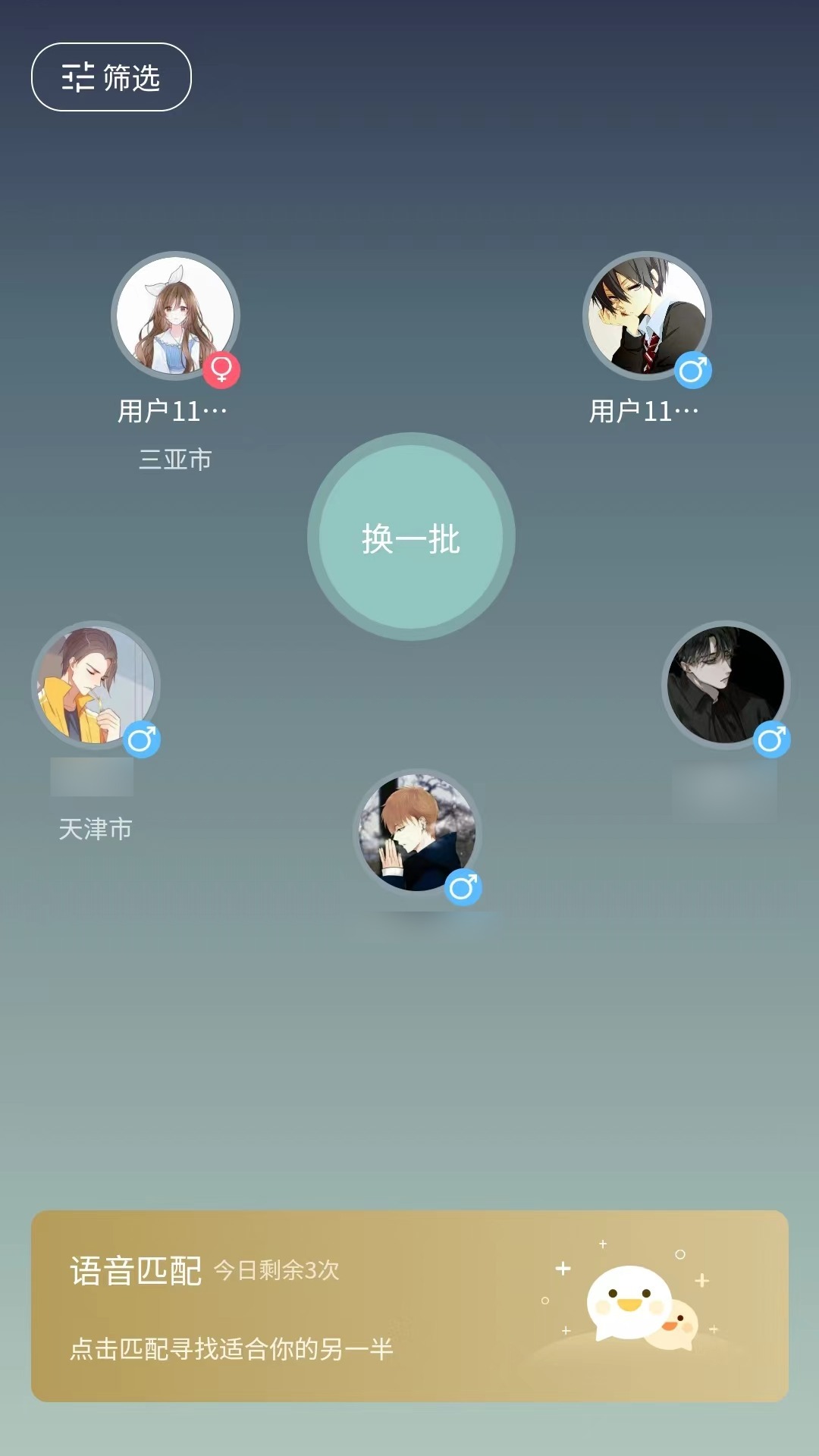Viewport: 819px width, 1456px height.
Task: Start 语音匹配 voice matching
Action: tap(409, 1306)
